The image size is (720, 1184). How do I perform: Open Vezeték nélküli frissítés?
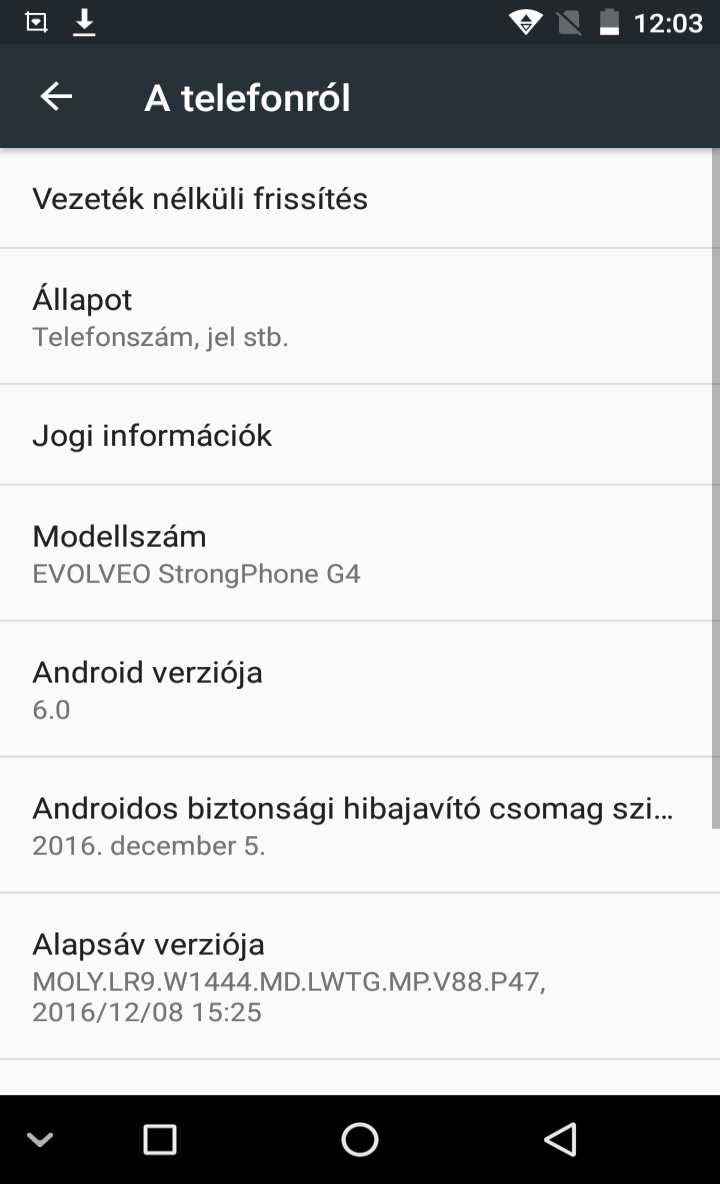355,199
